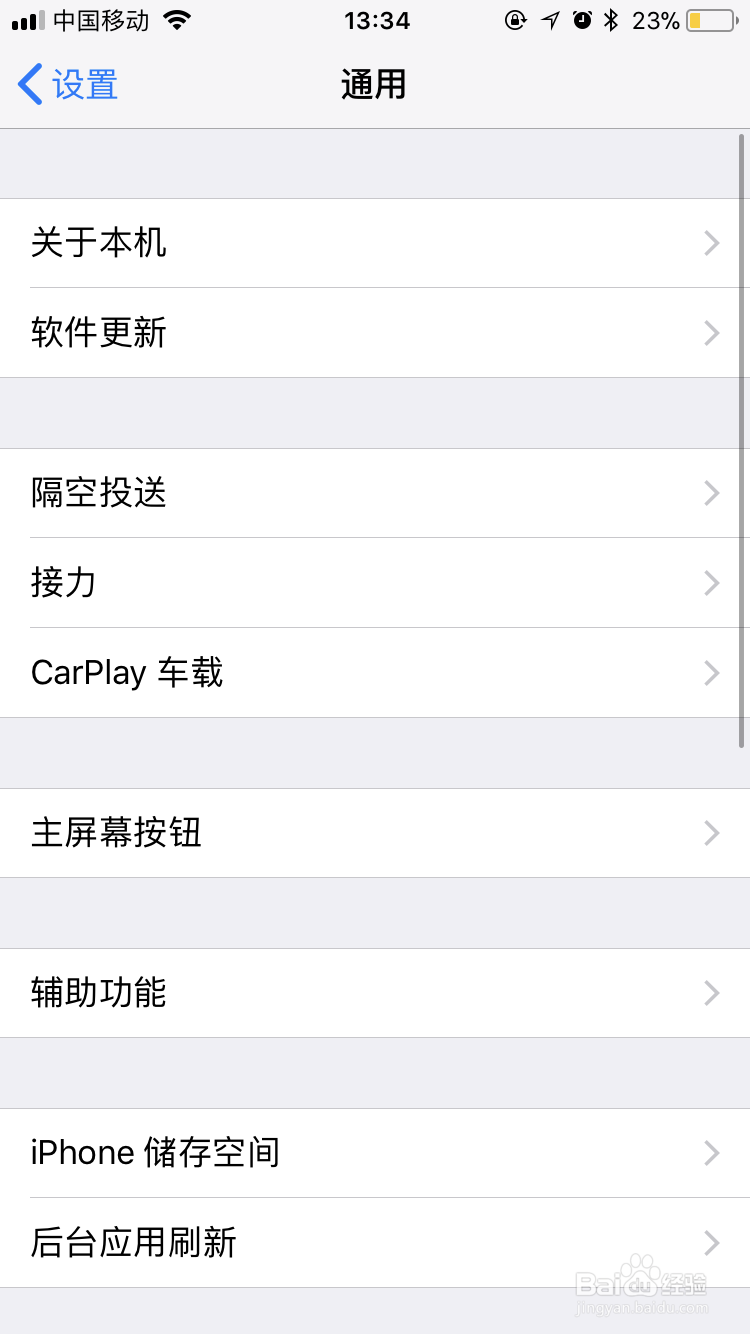This screenshot has width=750, height=1334.
Task: Open the 后台应用刷新 settings row
Action: (375, 1242)
